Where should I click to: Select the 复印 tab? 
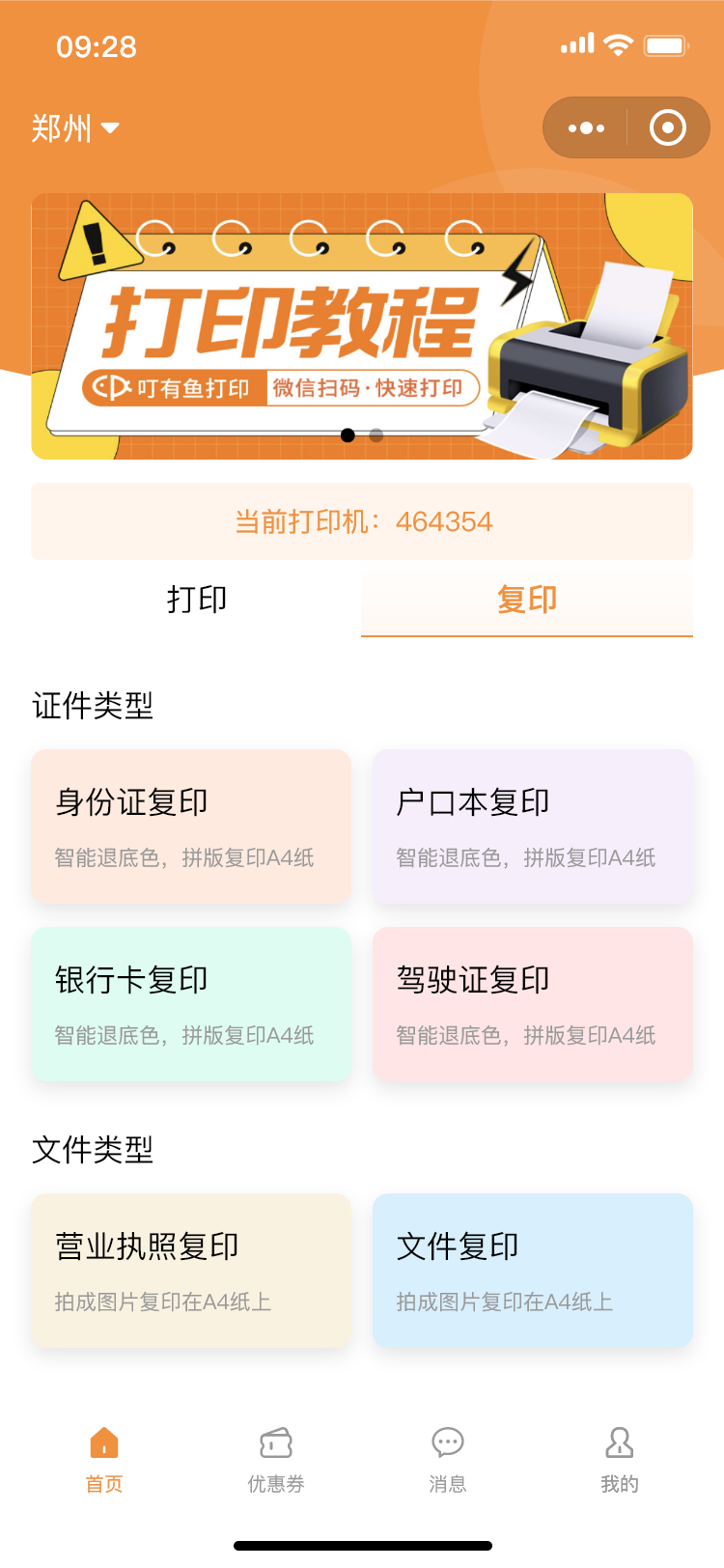coord(527,600)
